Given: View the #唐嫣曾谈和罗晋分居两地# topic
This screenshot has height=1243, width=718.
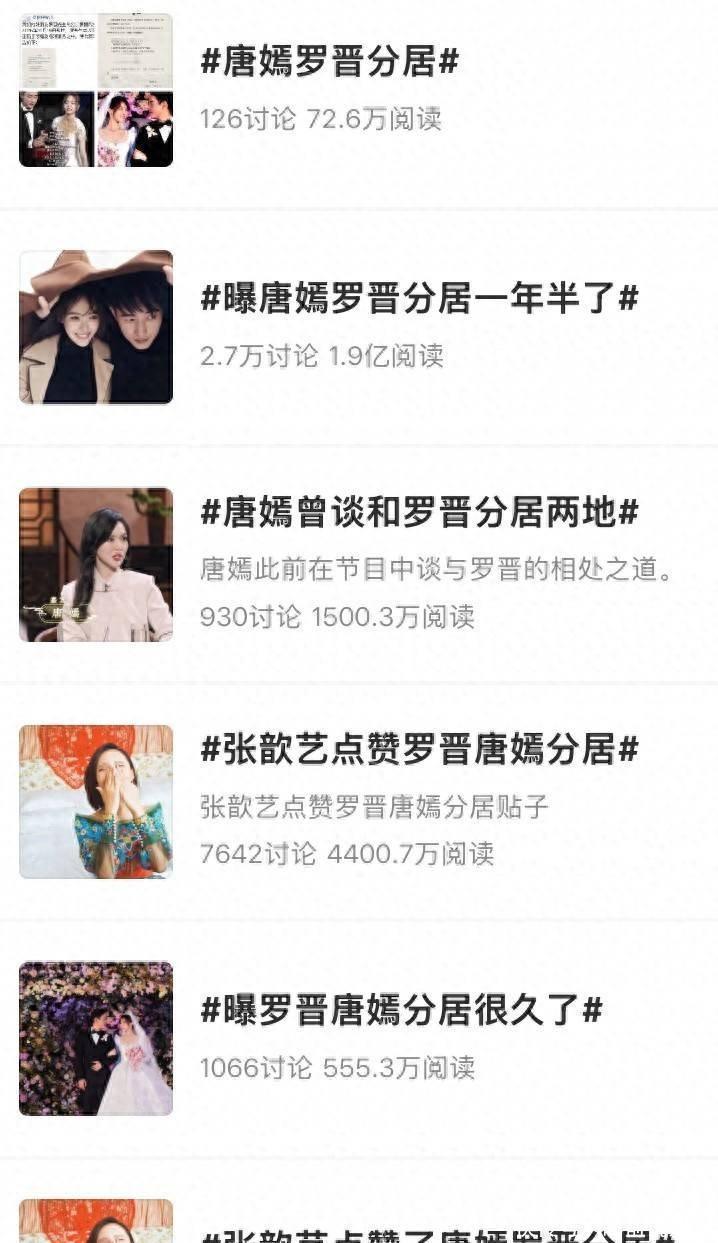Looking at the screenshot, I should point(419,513).
